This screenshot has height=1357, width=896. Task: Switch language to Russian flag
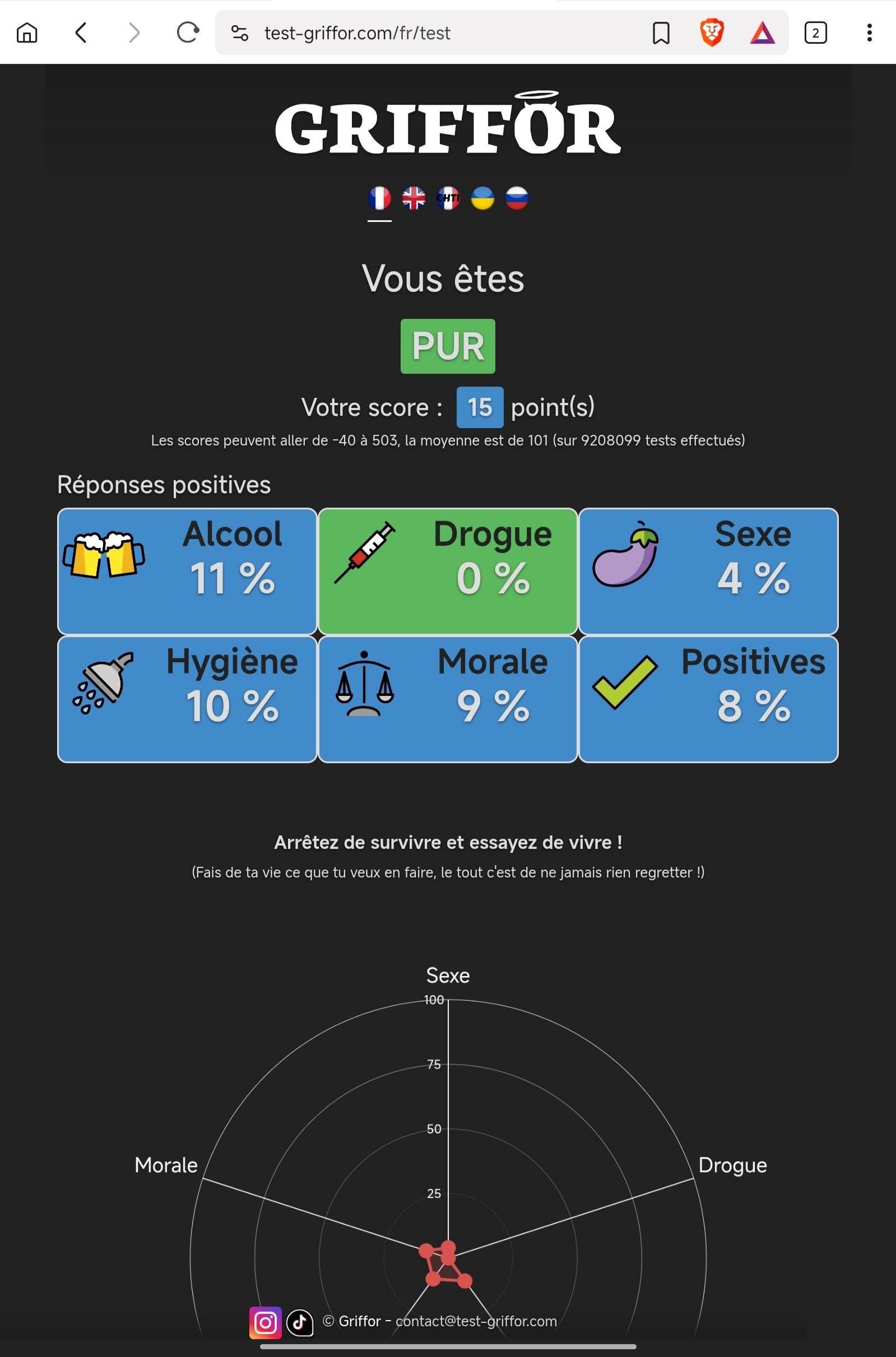(517, 198)
